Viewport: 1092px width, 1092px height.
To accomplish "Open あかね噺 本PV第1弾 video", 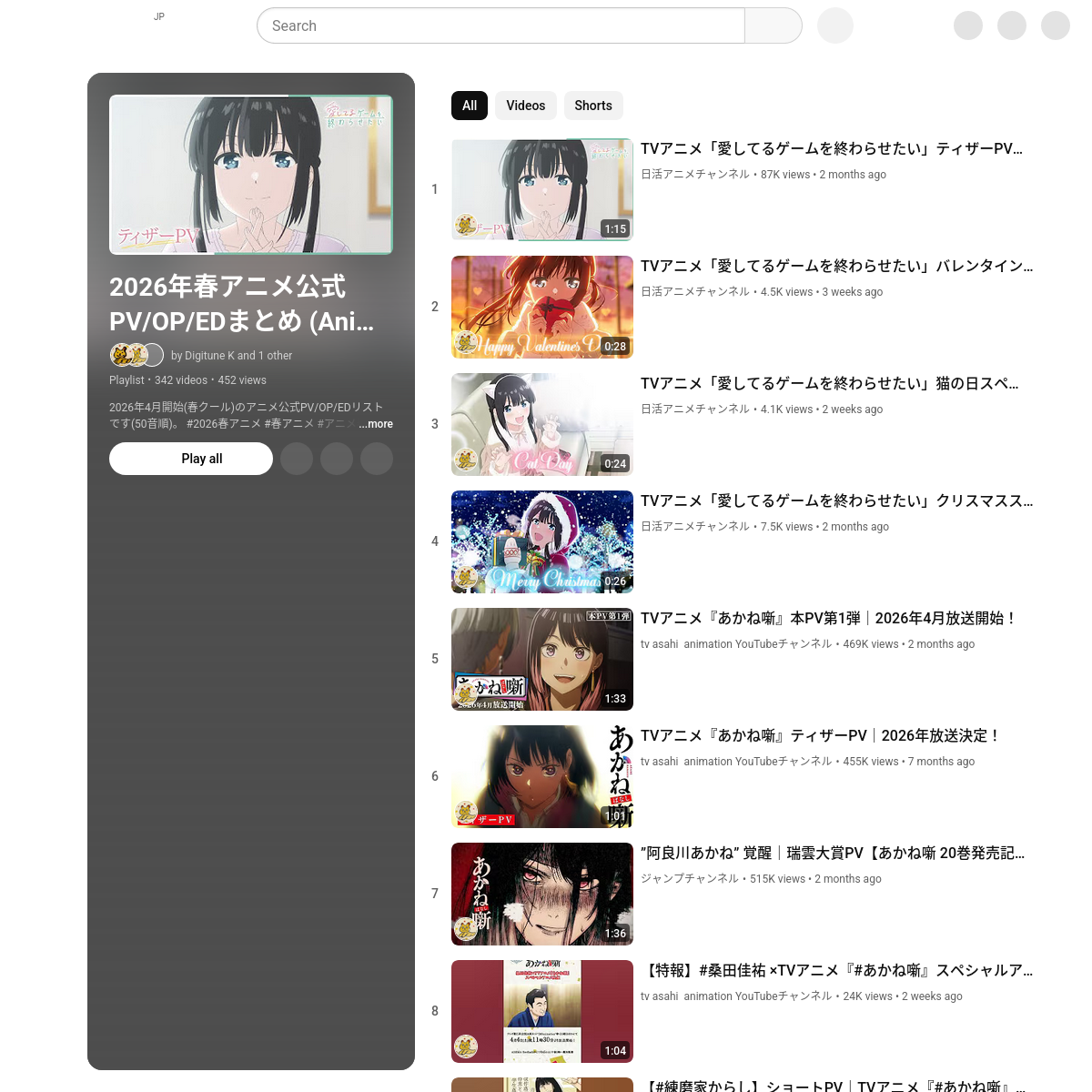I will coord(827,619).
